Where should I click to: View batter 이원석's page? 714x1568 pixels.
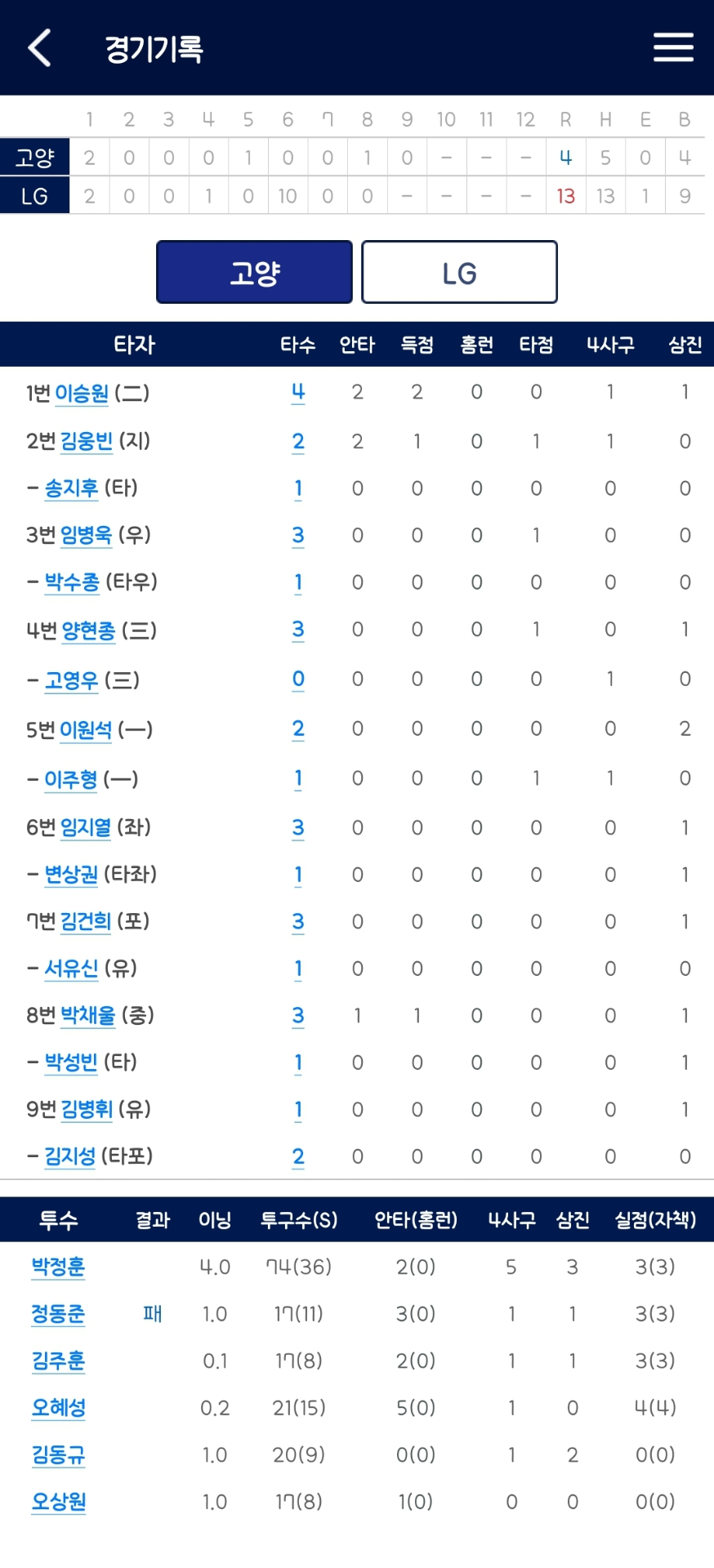click(86, 730)
